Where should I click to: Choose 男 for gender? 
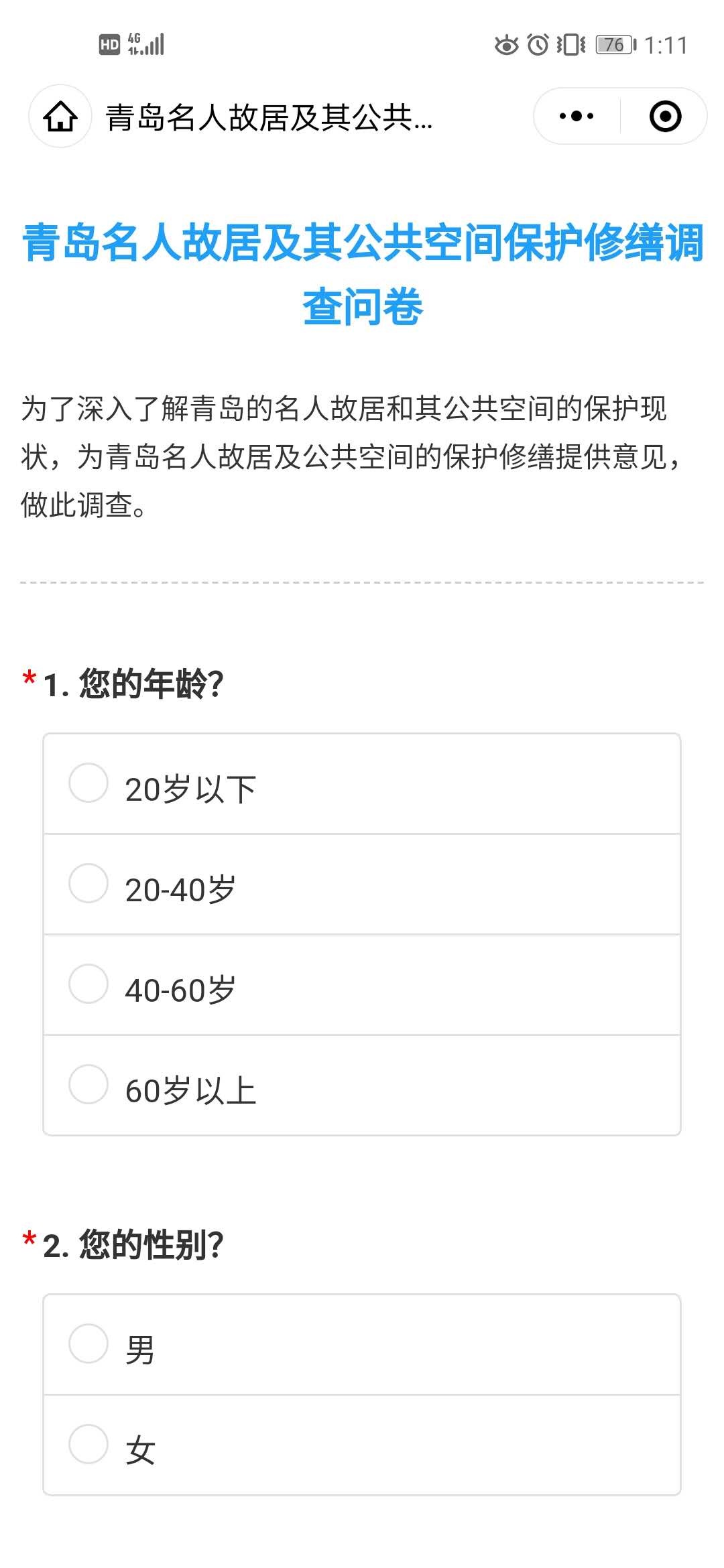pyautogui.click(x=88, y=1344)
